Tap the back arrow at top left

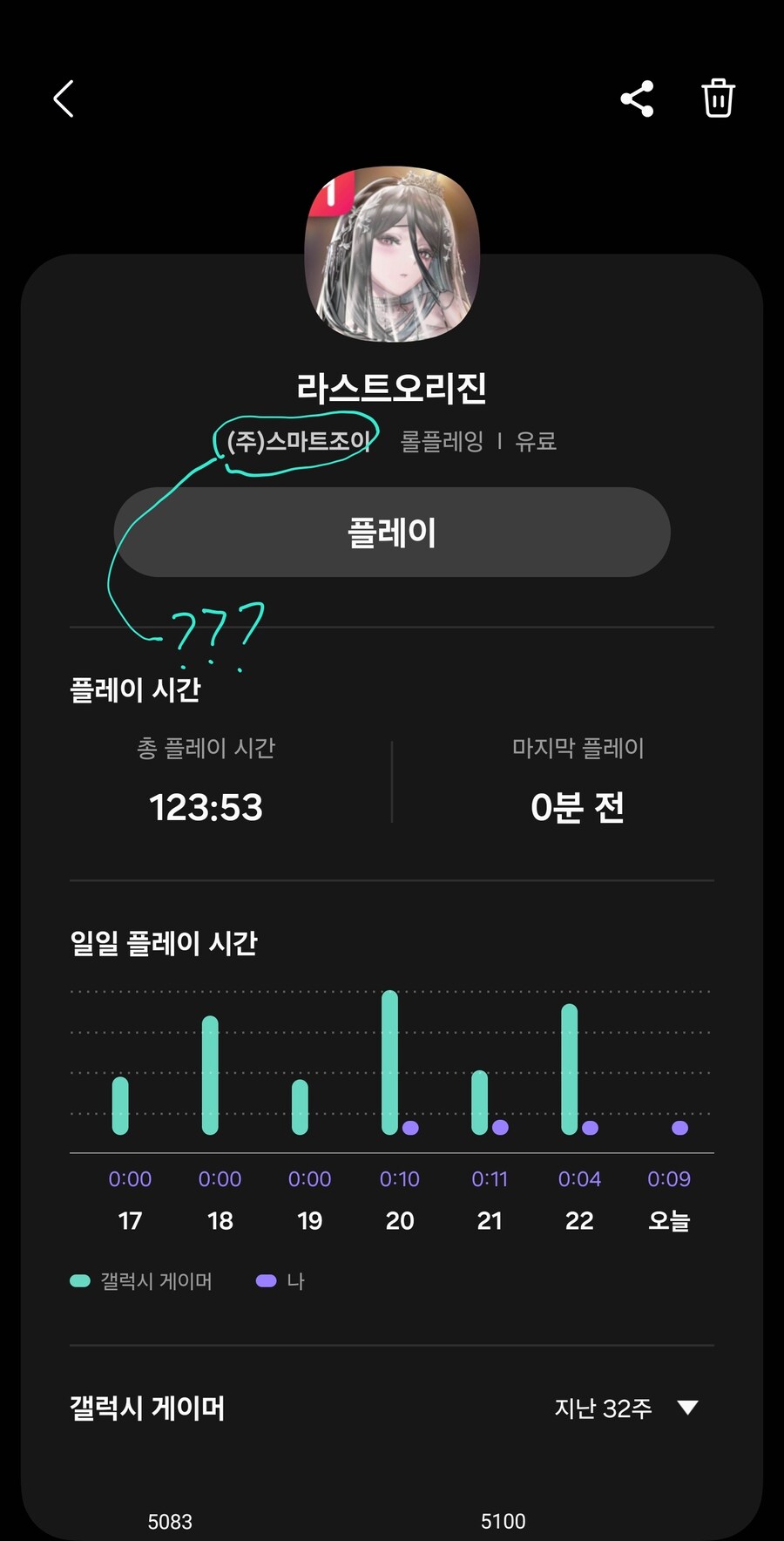point(62,98)
